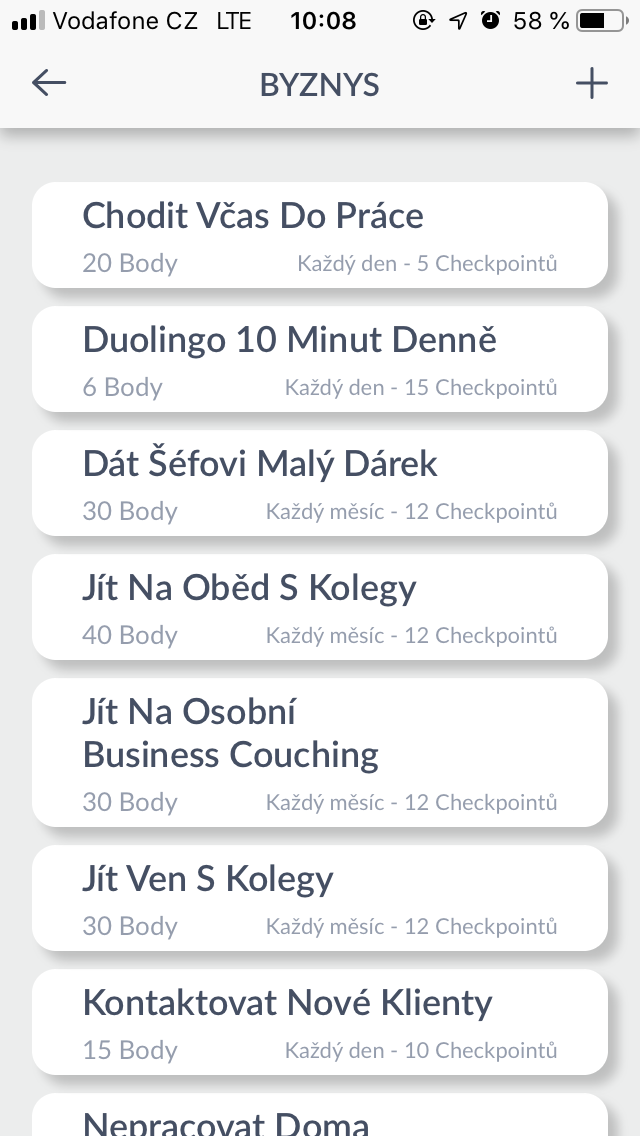This screenshot has width=640, height=1136.
Task: Go back using the arrow icon
Action: 48,84
